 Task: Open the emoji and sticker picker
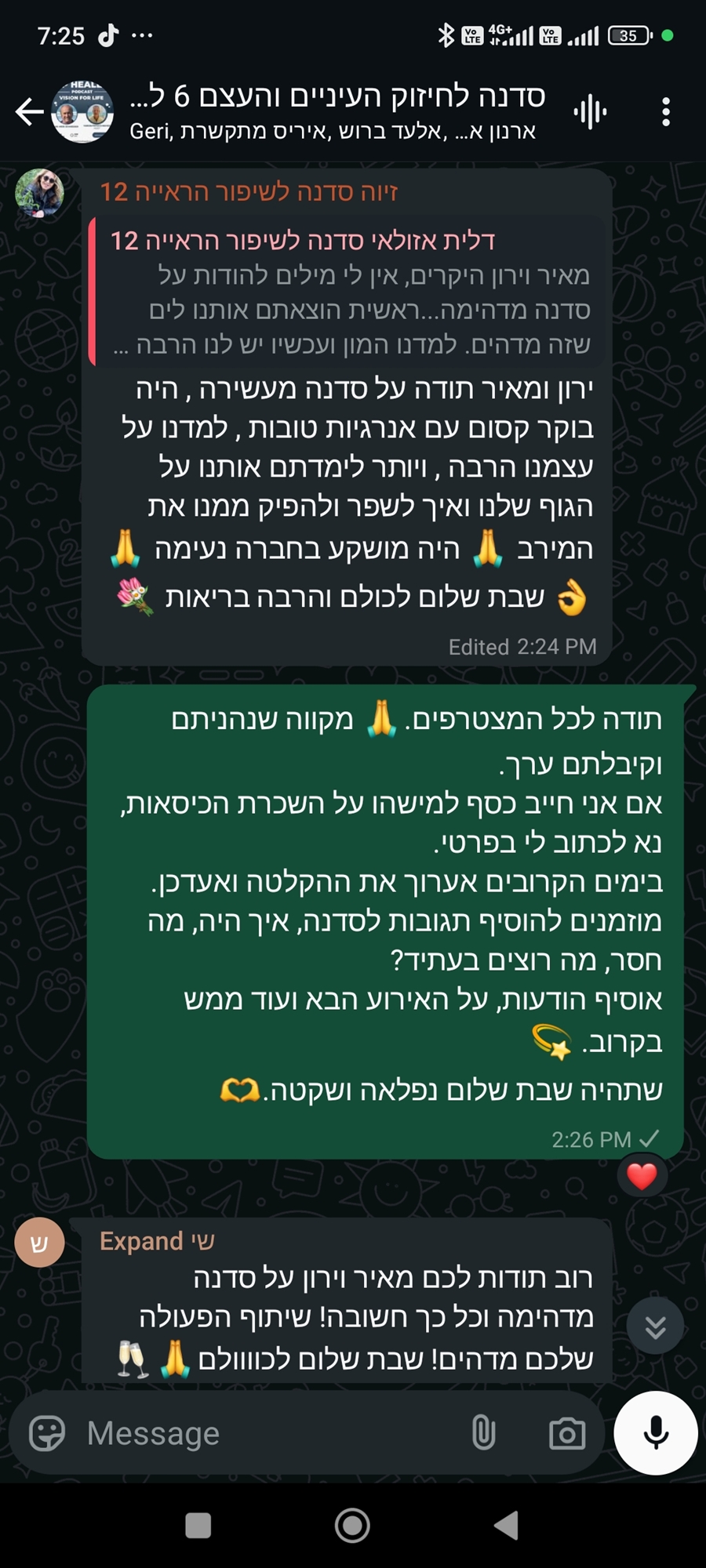pos(47,1434)
